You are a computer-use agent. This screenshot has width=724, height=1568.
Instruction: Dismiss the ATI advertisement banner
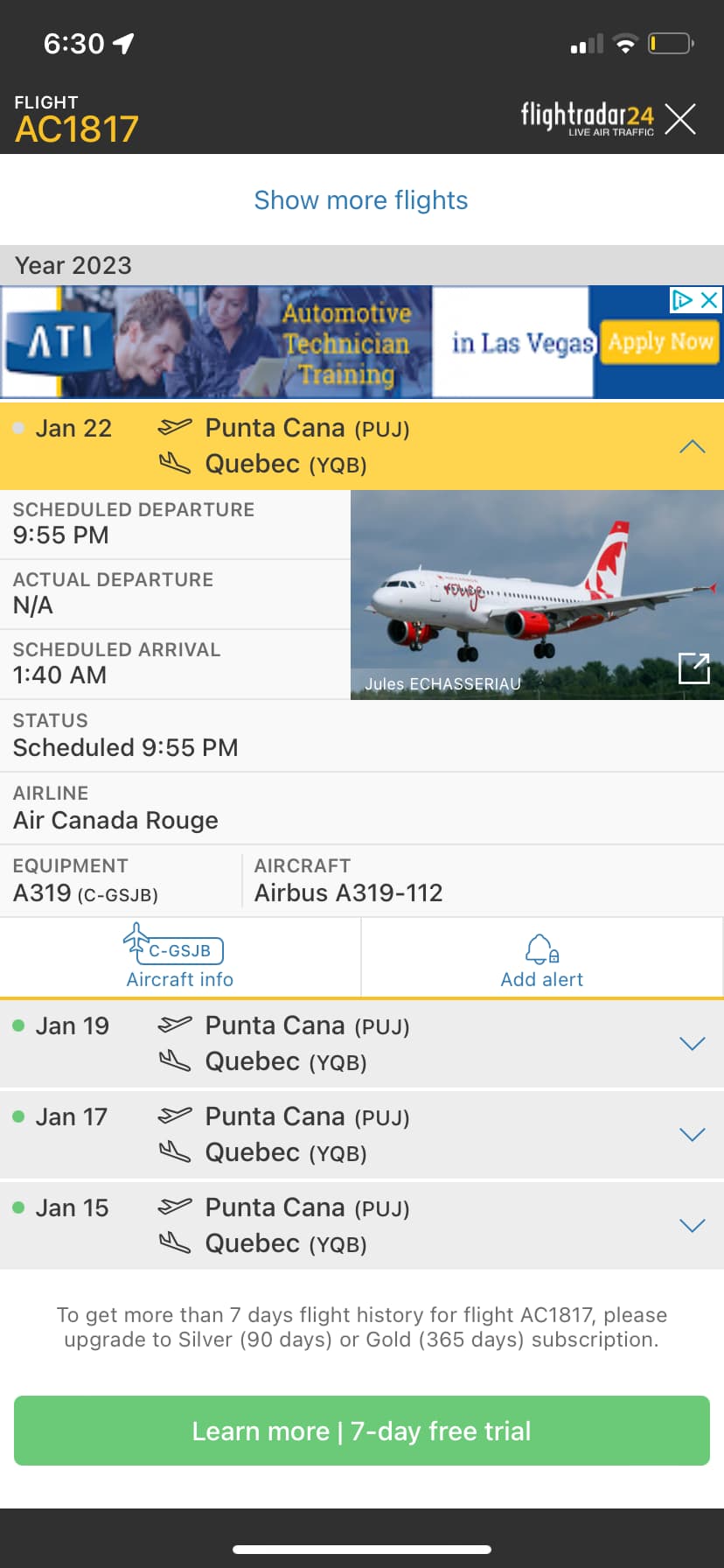710,300
